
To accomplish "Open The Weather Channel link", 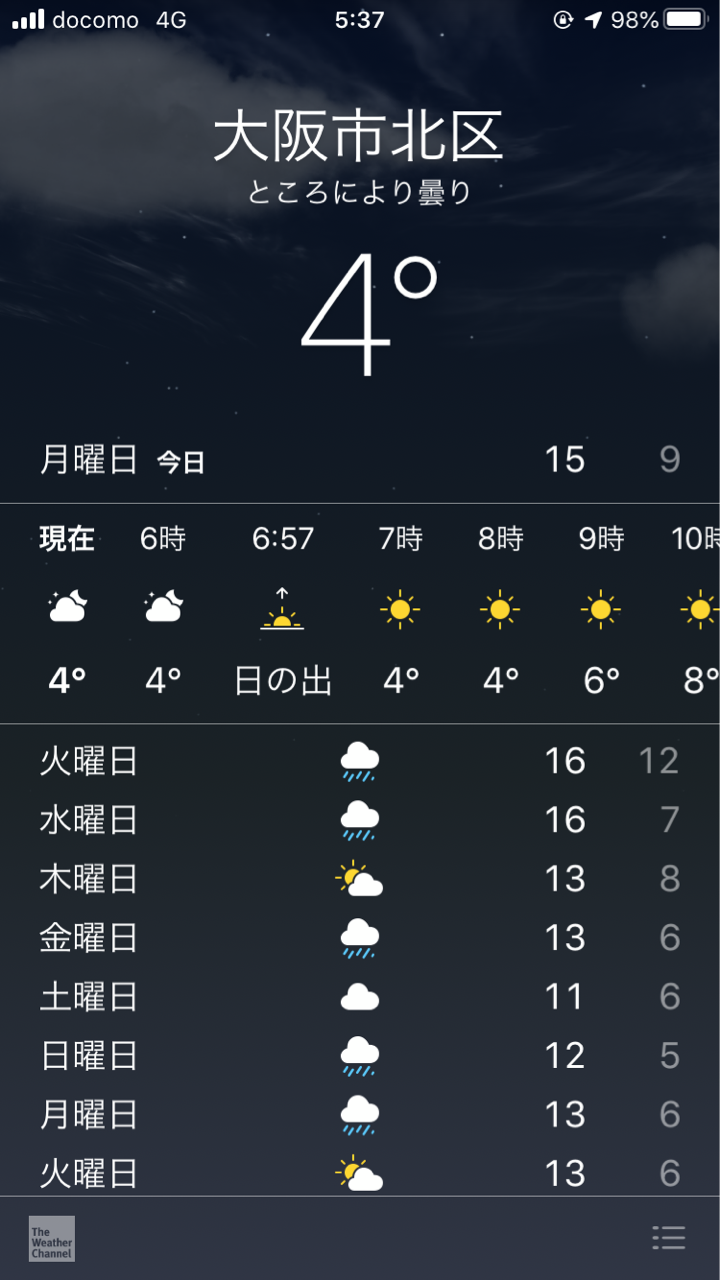I will coord(52,1238).
